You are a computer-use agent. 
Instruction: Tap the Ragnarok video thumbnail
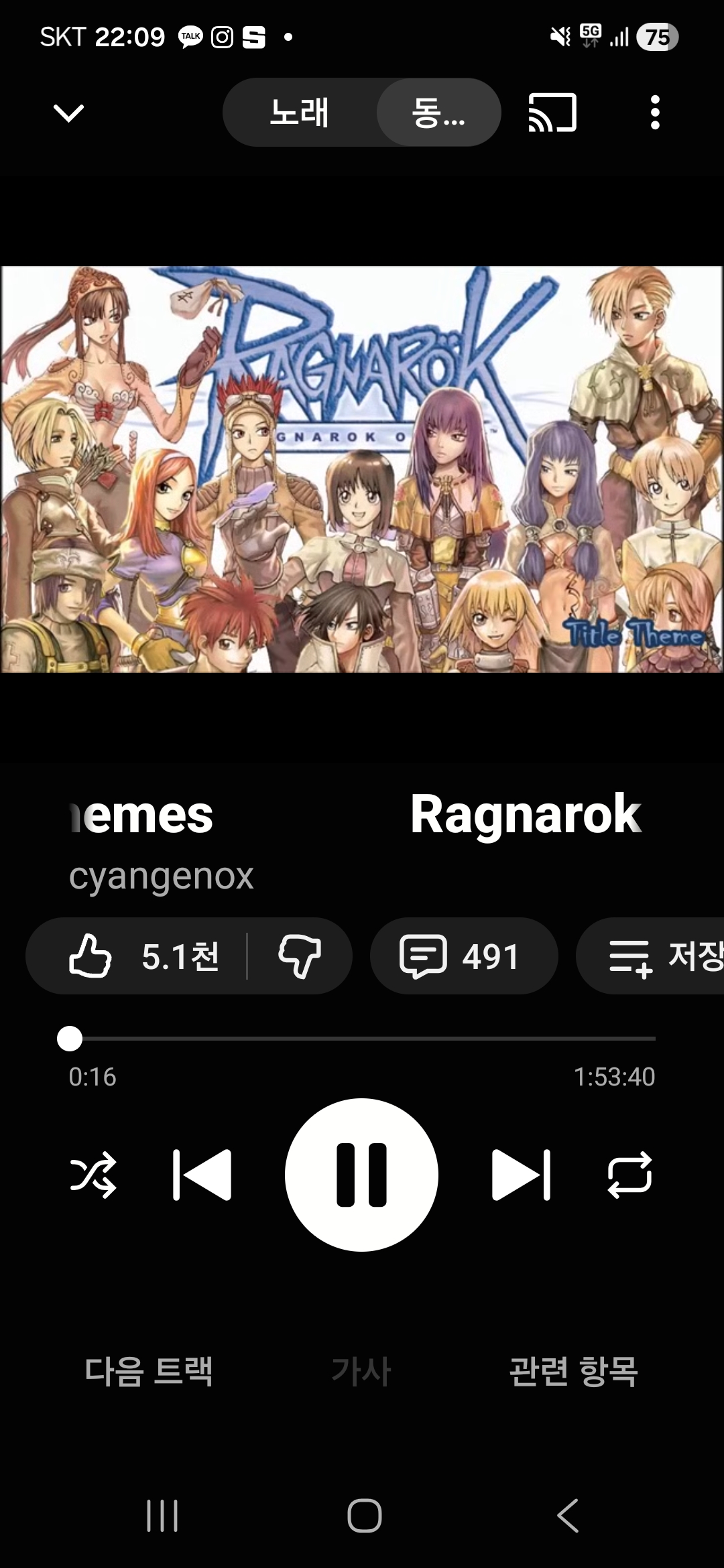tap(362, 469)
